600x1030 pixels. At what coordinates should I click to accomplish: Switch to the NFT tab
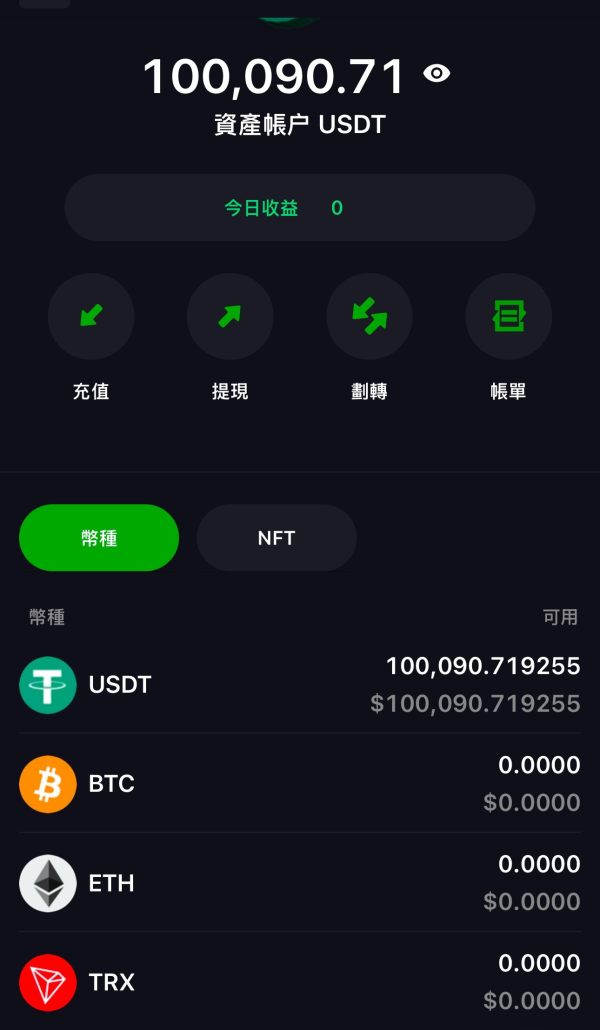(x=277, y=538)
